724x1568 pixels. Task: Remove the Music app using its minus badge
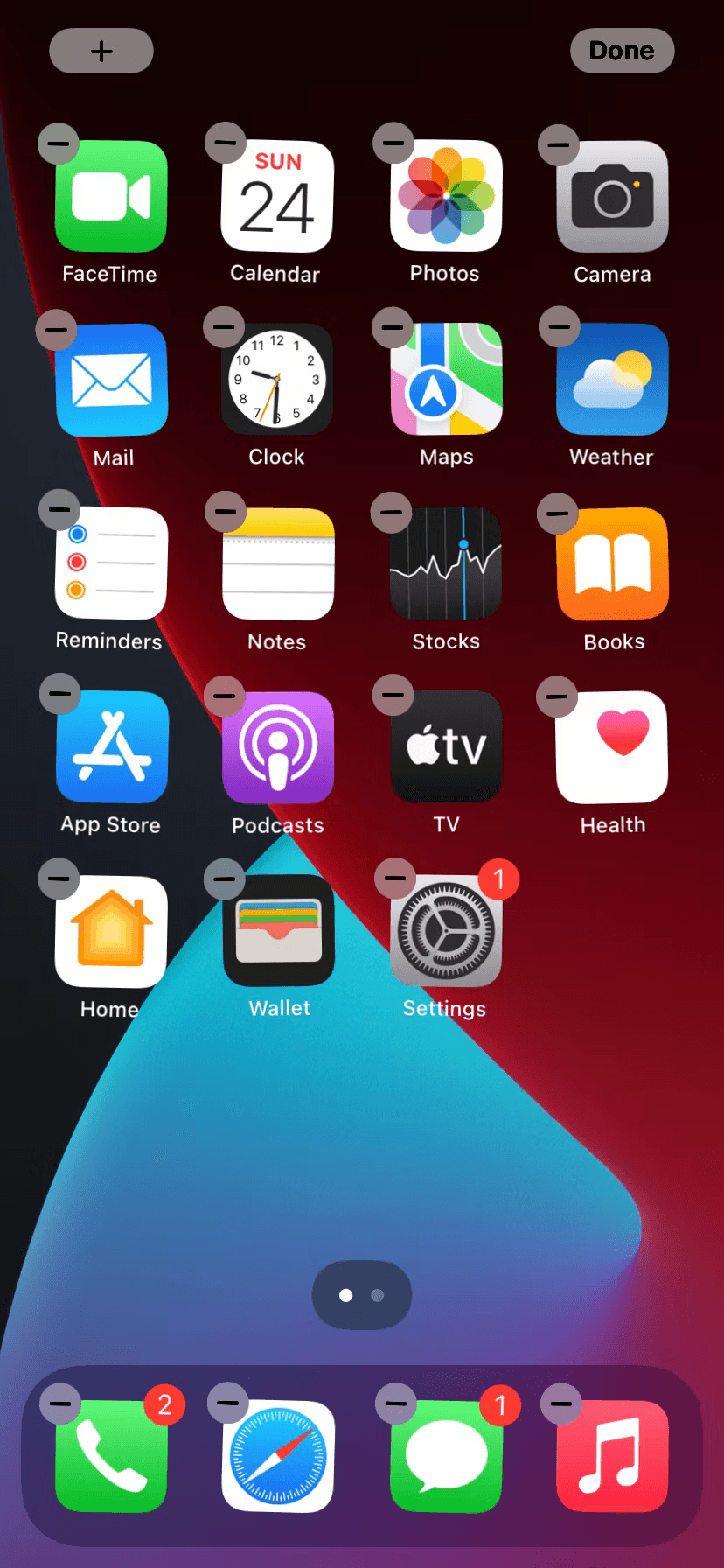pos(561,1403)
